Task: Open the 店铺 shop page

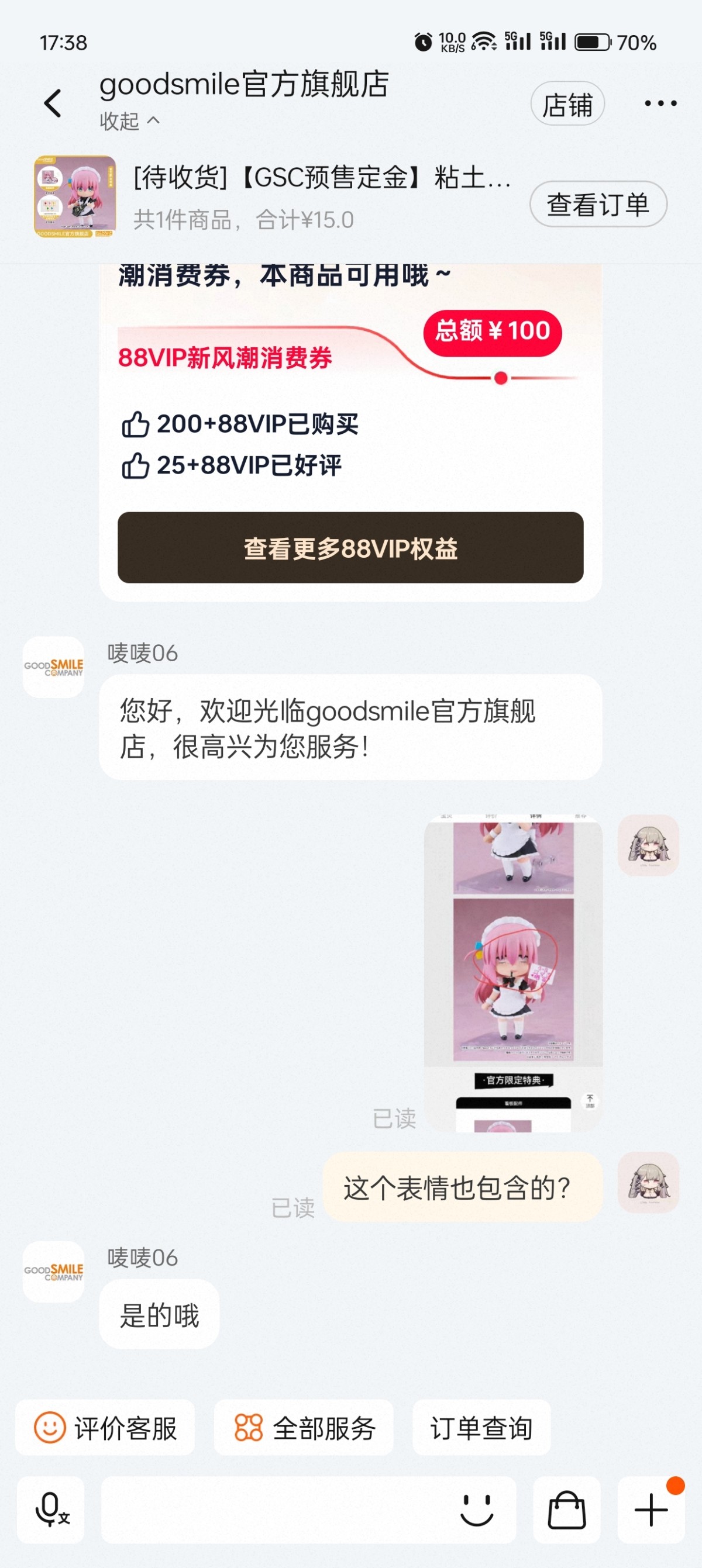Action: 567,103
